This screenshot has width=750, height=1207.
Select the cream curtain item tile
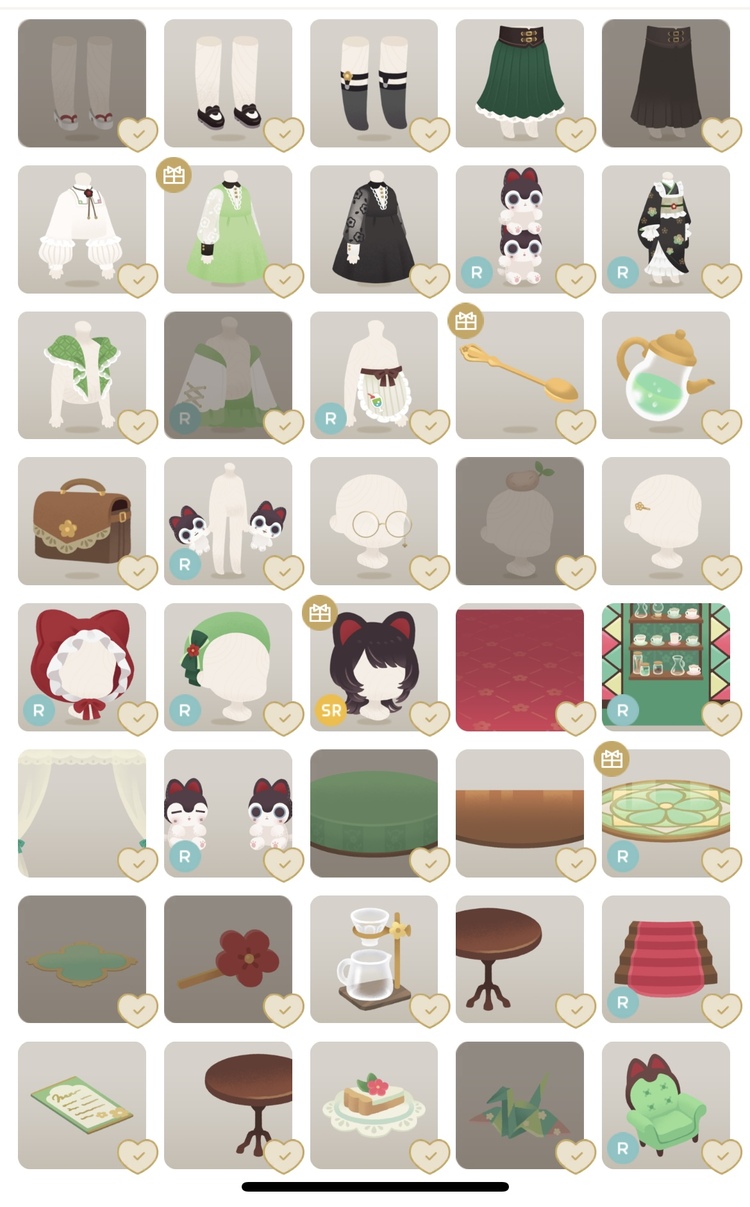pos(80,812)
